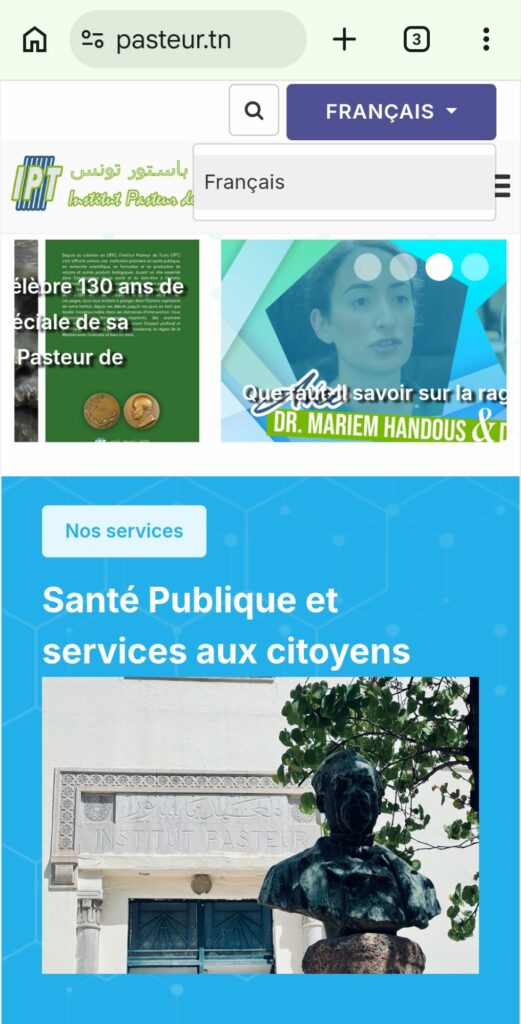The width and height of the screenshot is (521, 1024).
Task: Jump to the last carousel slide dot
Action: coord(475,267)
